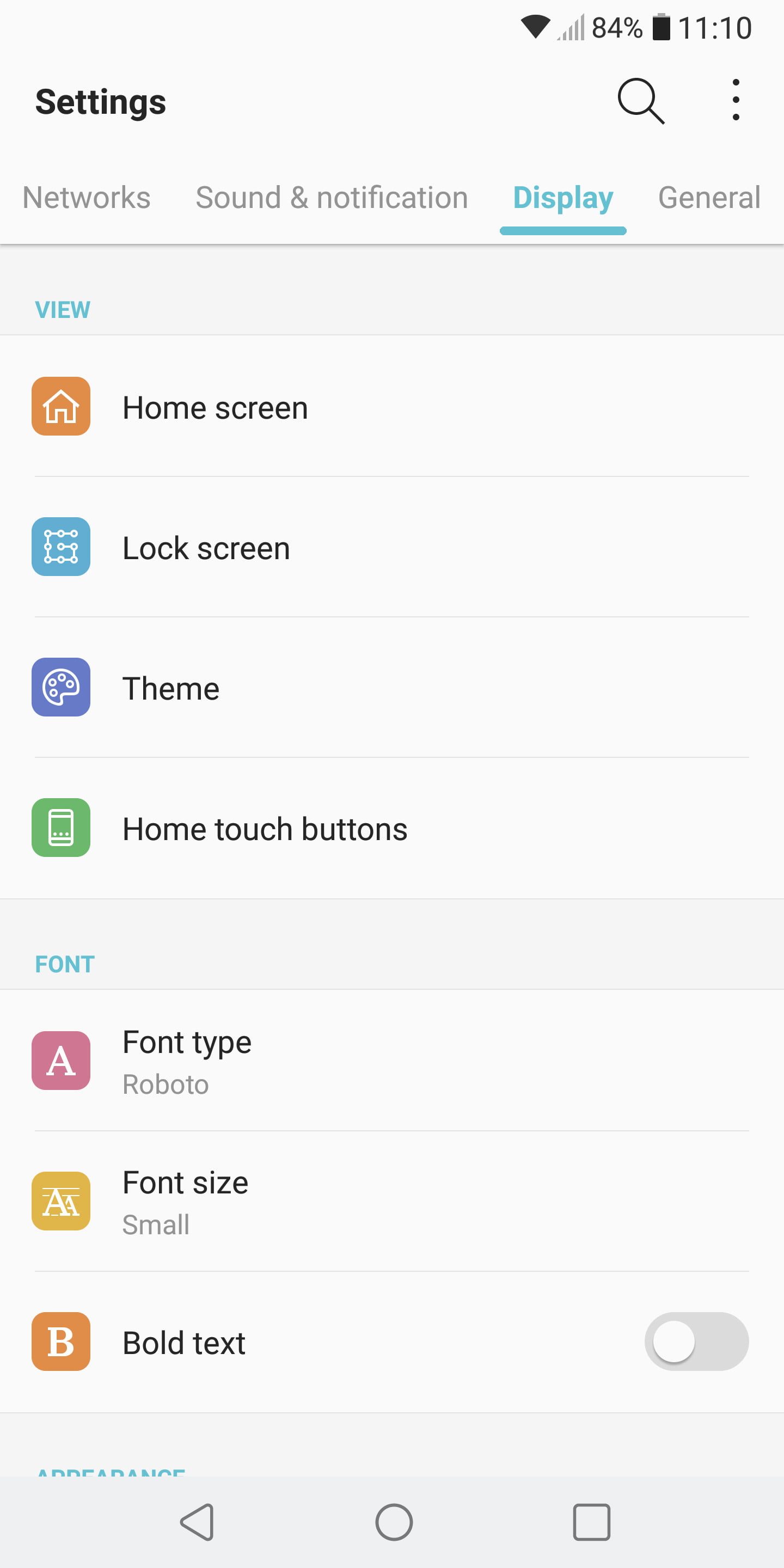The width and height of the screenshot is (784, 1568).
Task: Open Font size setting
Action: click(392, 1202)
